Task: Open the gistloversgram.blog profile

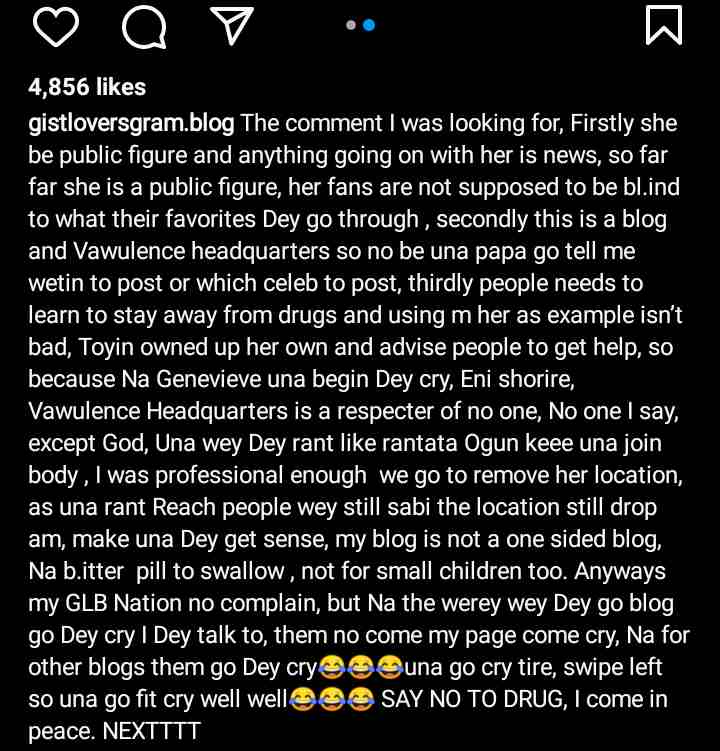Action: (x=131, y=124)
